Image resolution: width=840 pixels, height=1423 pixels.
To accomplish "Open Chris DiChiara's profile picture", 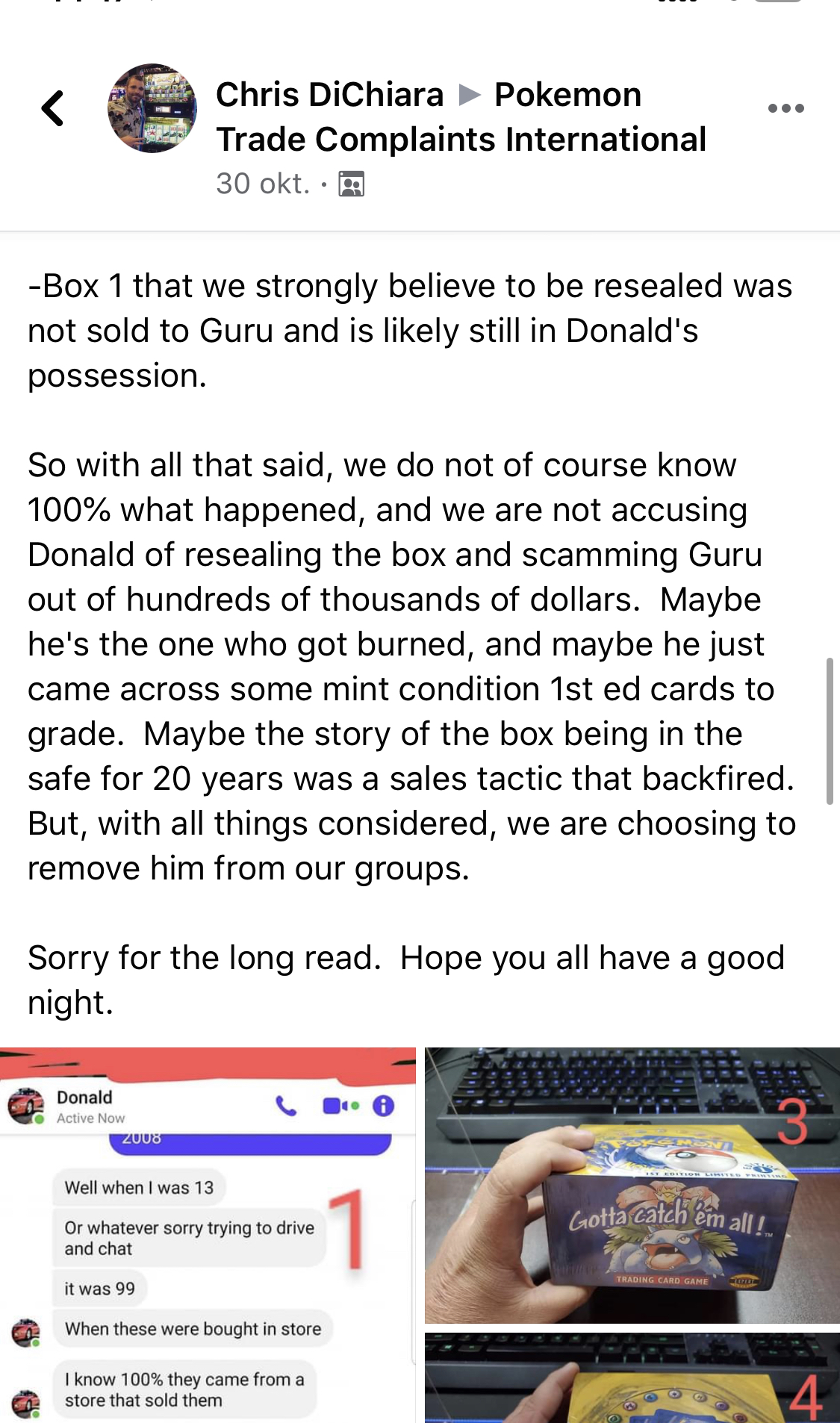I will [x=152, y=108].
